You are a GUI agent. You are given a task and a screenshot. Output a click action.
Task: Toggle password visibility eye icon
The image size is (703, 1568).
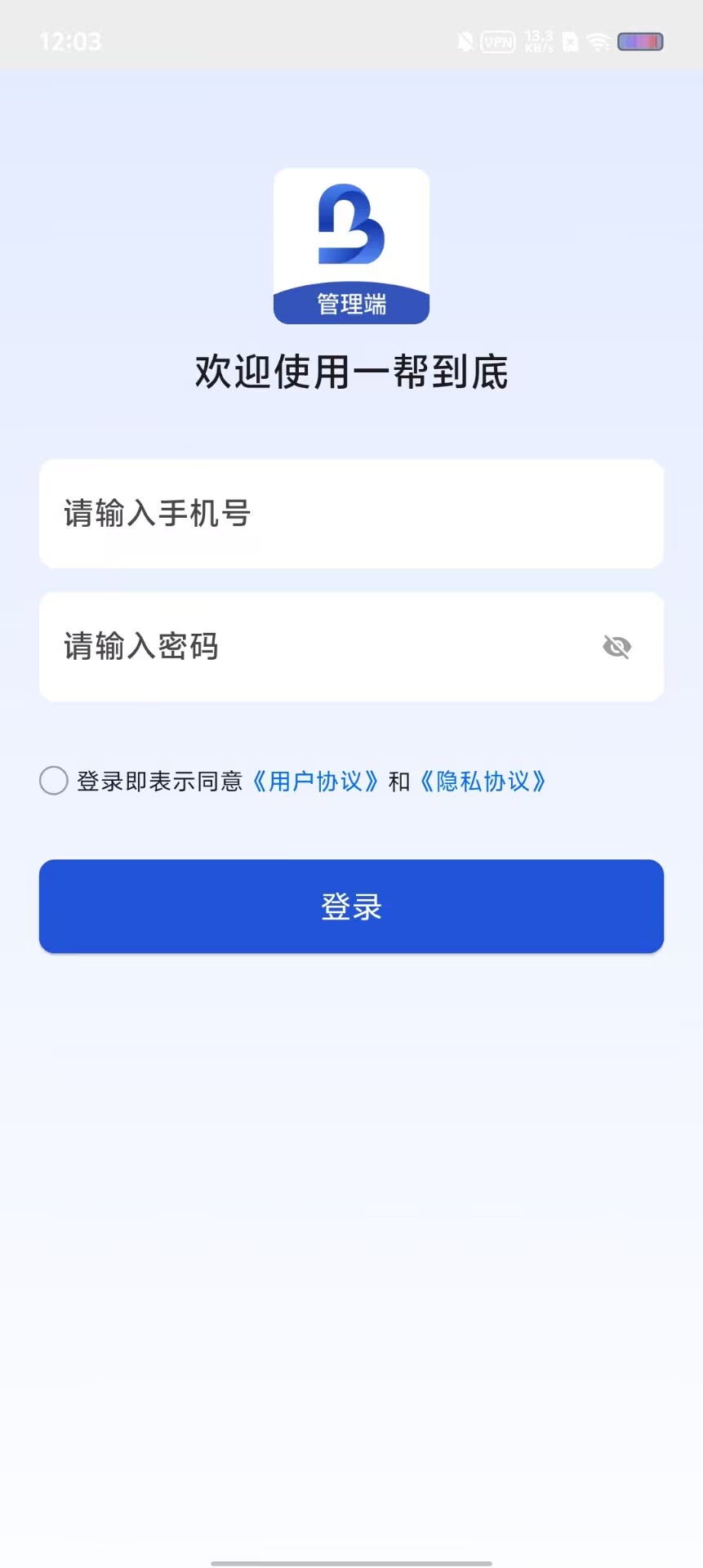616,648
